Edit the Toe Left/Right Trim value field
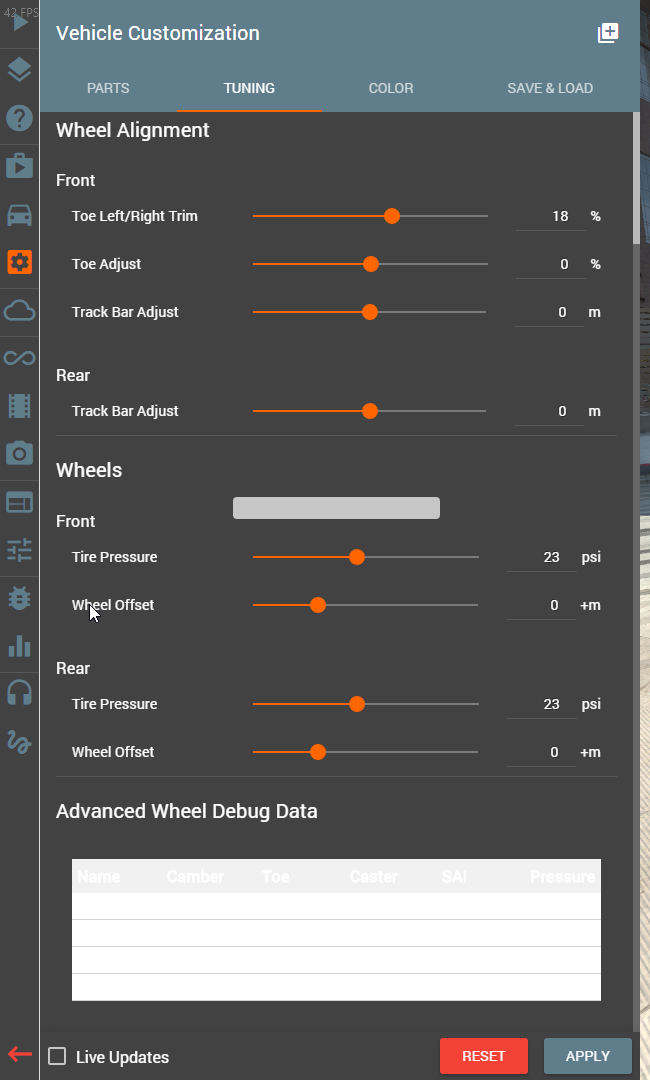Image resolution: width=650 pixels, height=1080 pixels. point(550,216)
